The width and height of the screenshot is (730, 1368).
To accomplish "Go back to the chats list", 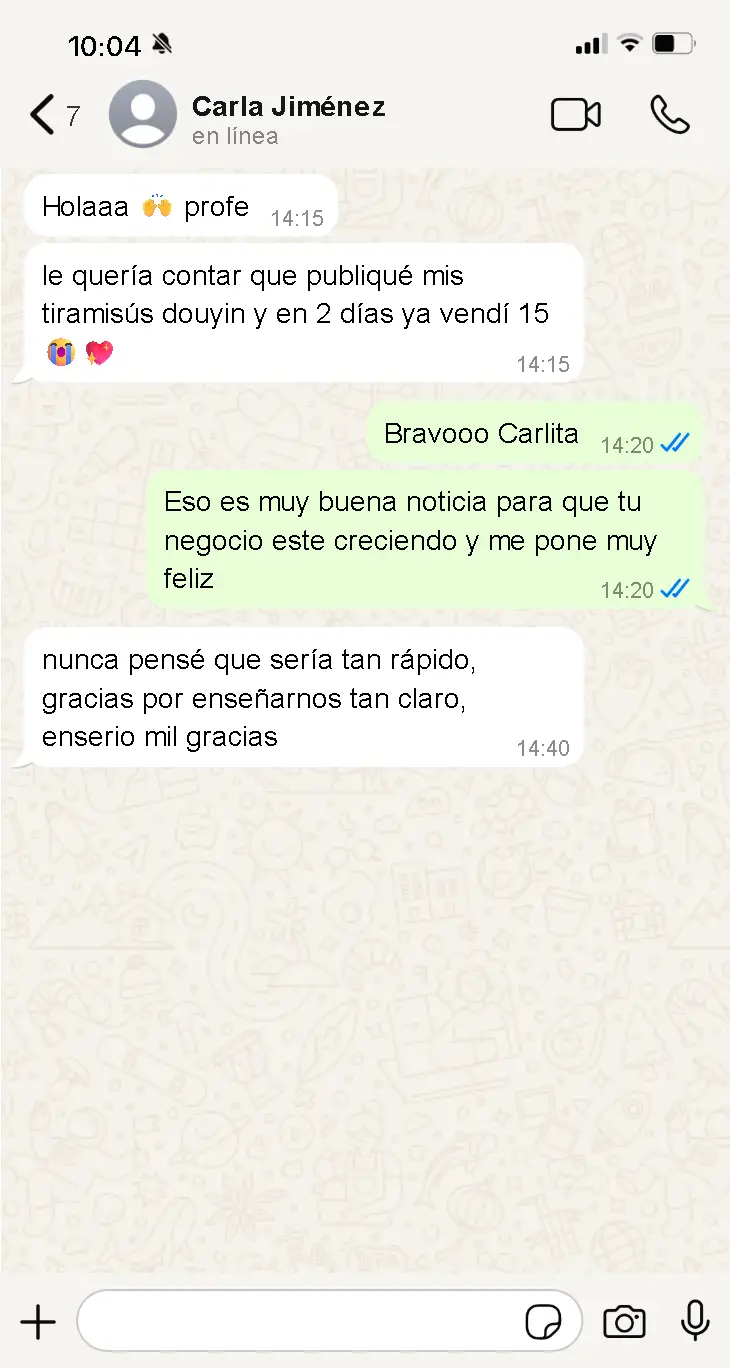I will [42, 115].
